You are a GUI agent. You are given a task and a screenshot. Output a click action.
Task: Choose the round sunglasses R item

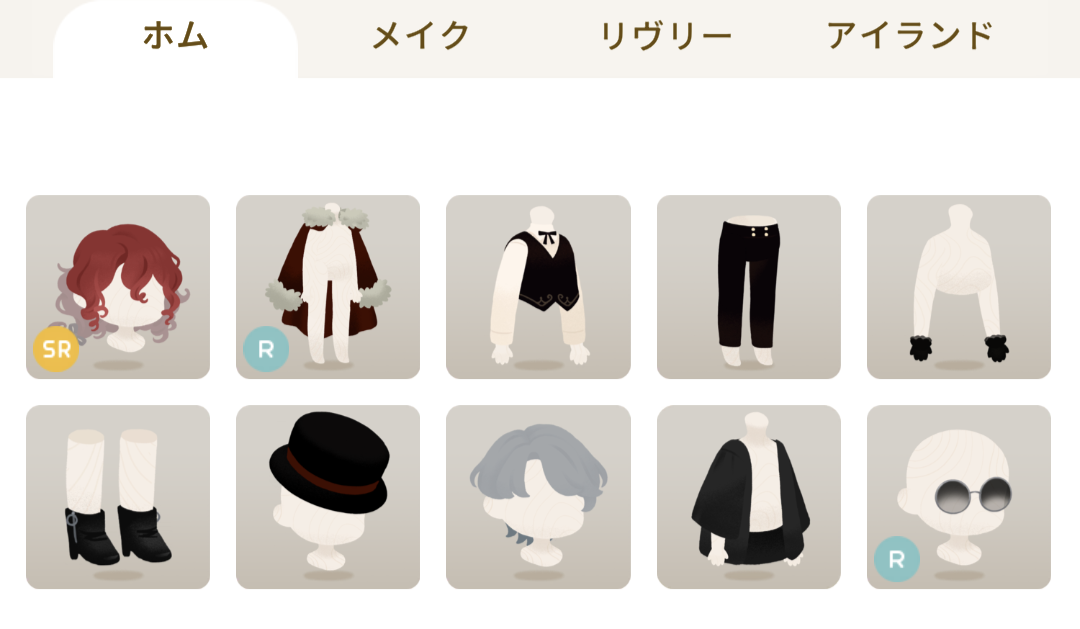click(x=959, y=497)
